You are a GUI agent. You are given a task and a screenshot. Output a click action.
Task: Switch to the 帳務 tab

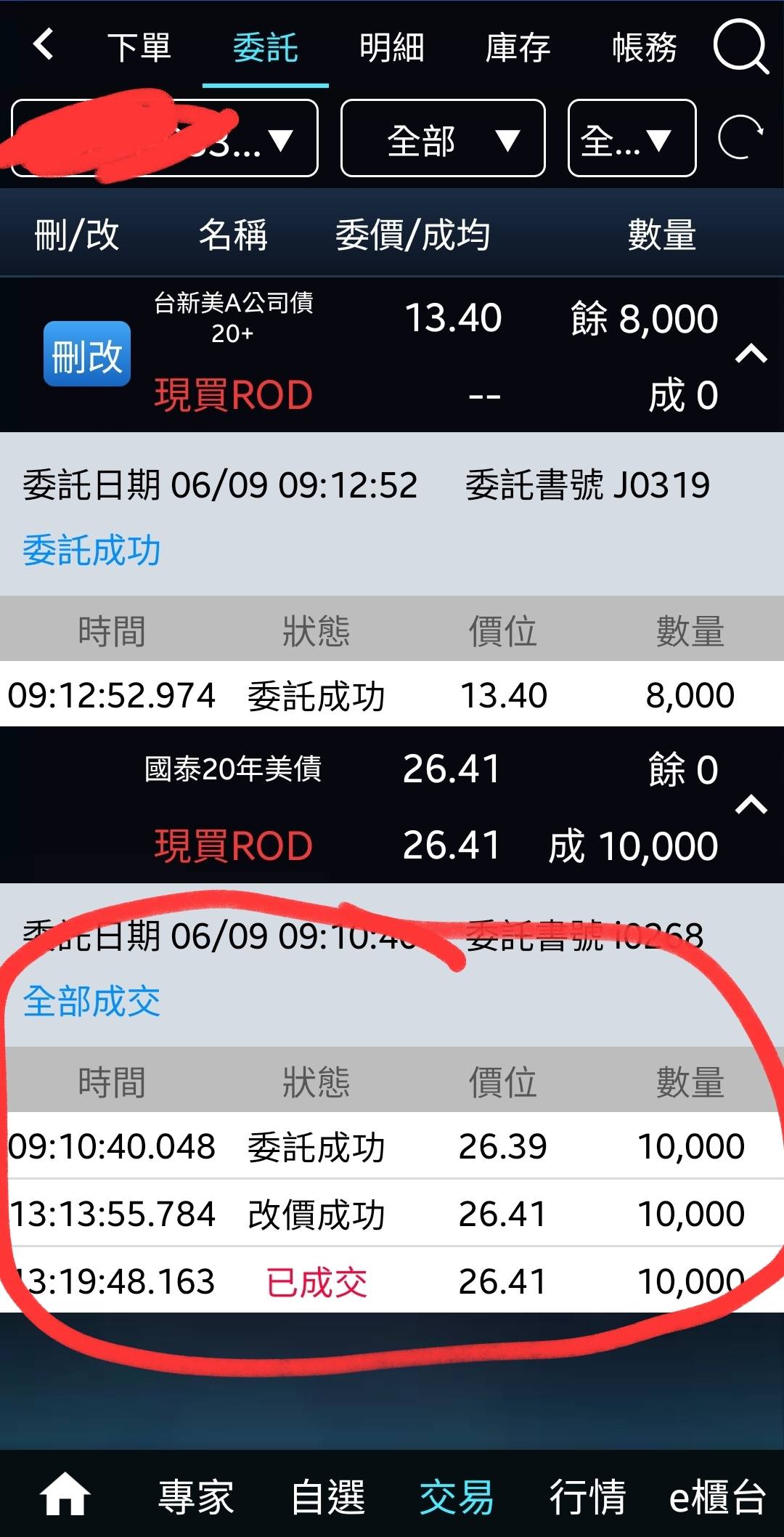click(645, 47)
